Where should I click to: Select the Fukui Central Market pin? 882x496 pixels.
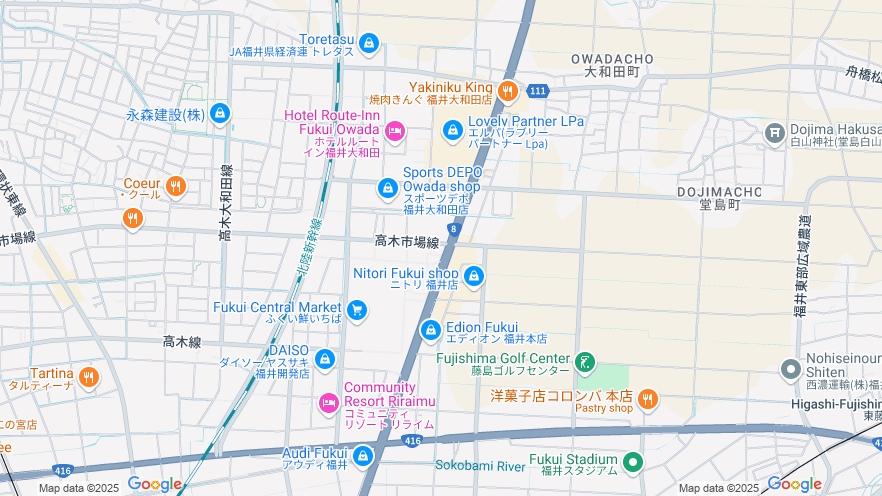click(356, 311)
